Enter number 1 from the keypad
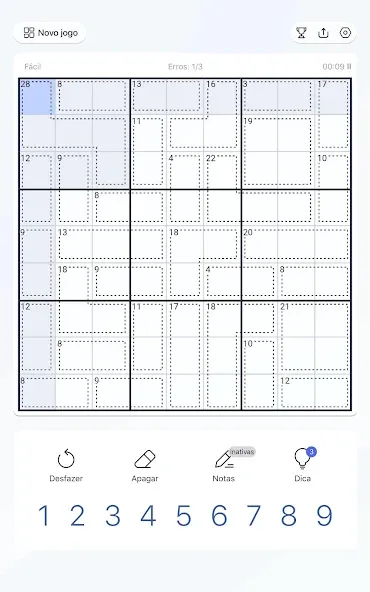370x592 pixels. coord(44,515)
